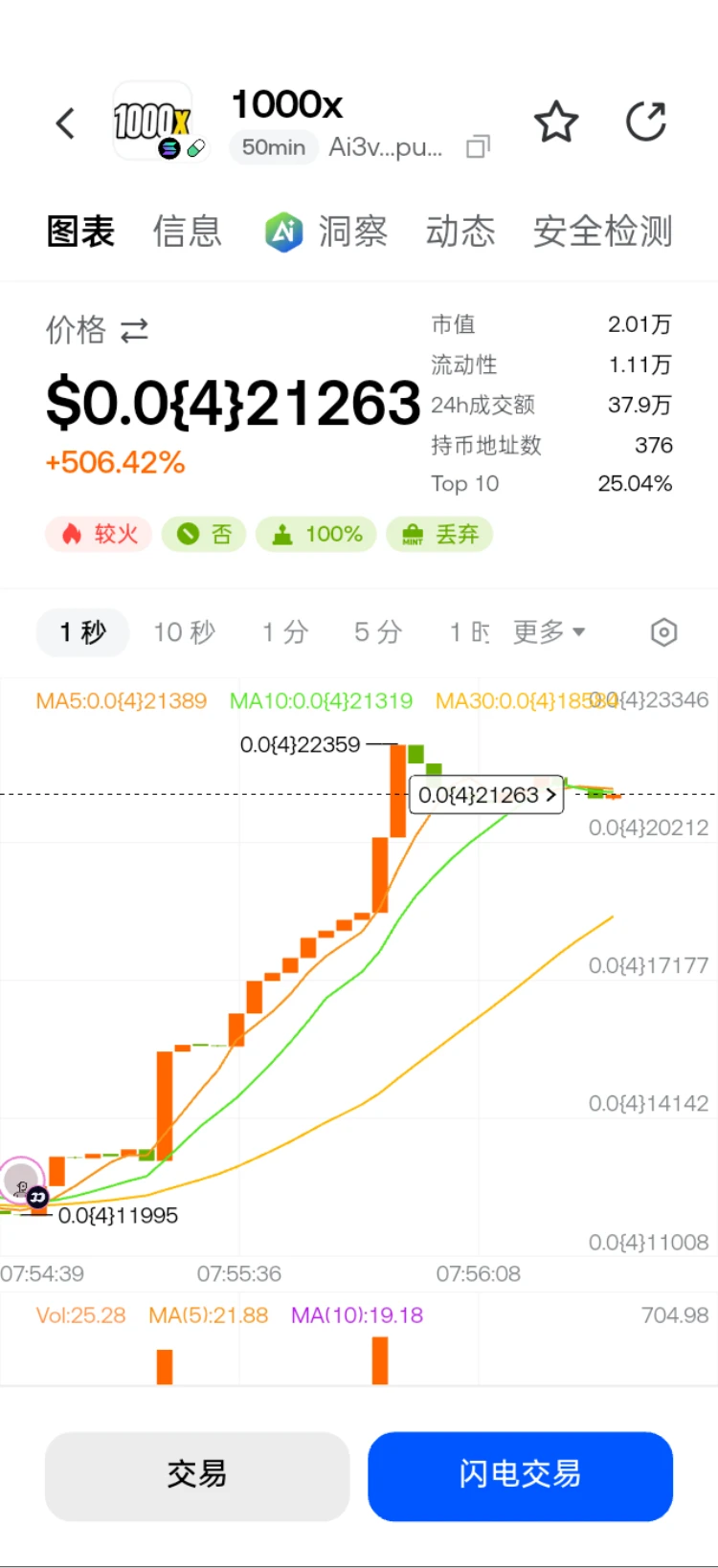The image size is (718, 1568).
Task: Tap the 丢弃 mint tag chip
Action: coord(439,534)
